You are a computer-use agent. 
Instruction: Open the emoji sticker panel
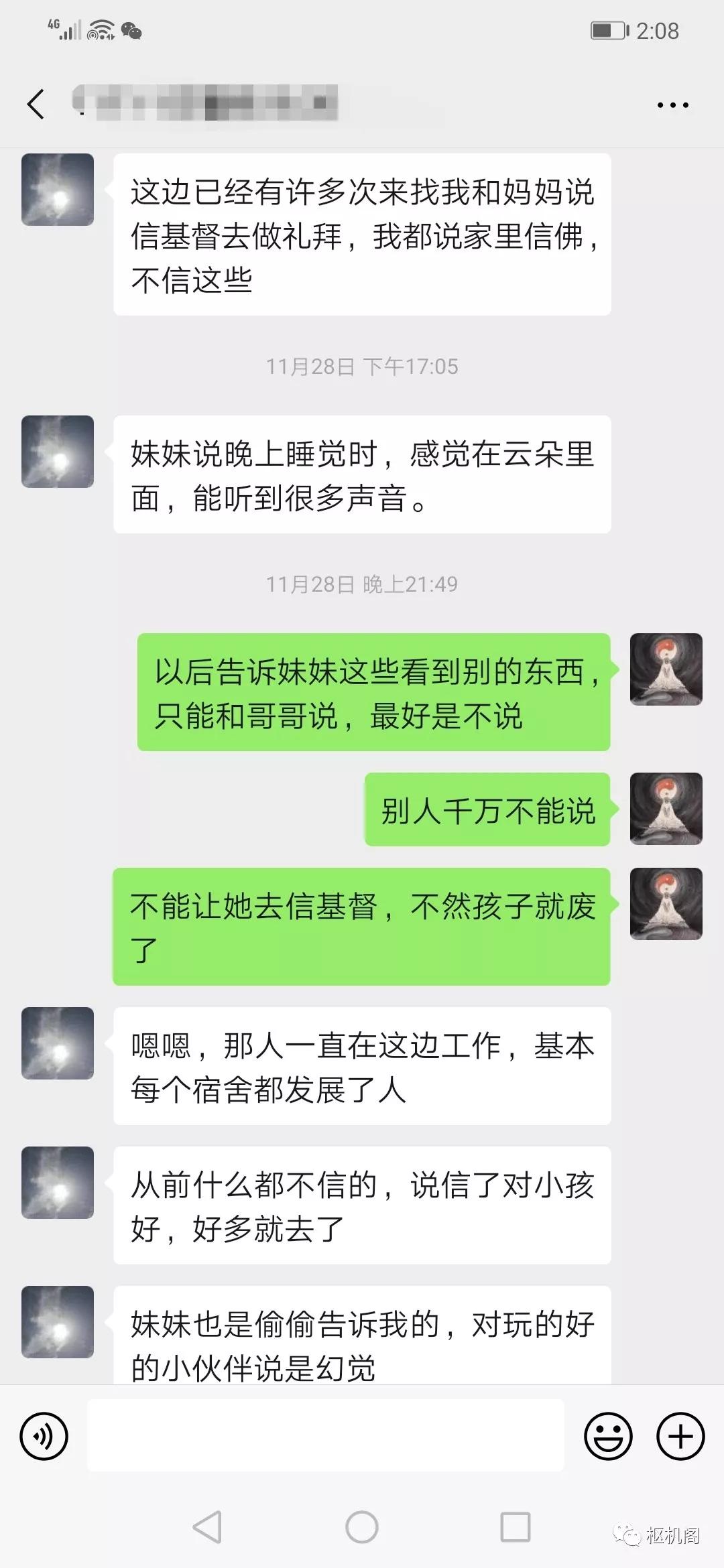pos(608,1436)
